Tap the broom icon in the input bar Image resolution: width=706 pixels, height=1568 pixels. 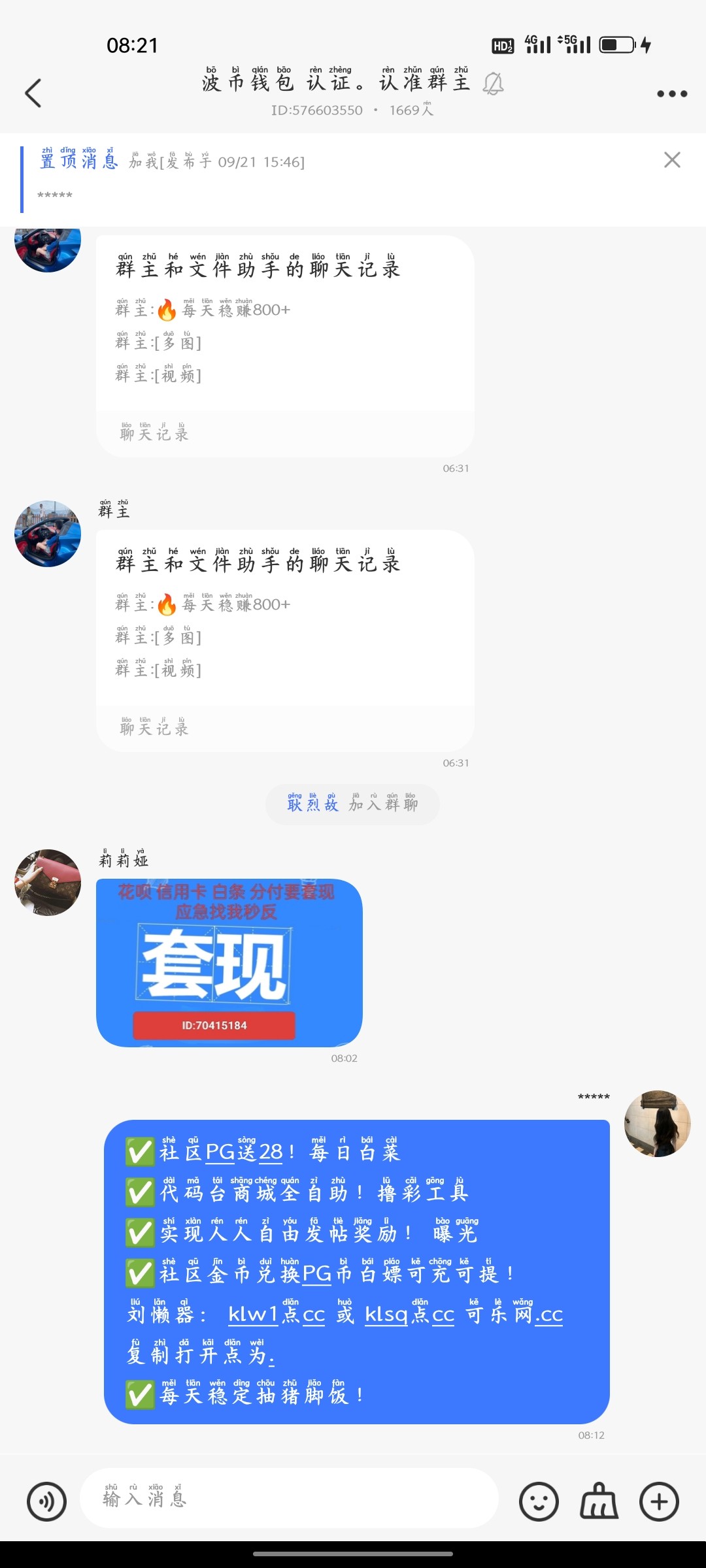(x=599, y=1501)
